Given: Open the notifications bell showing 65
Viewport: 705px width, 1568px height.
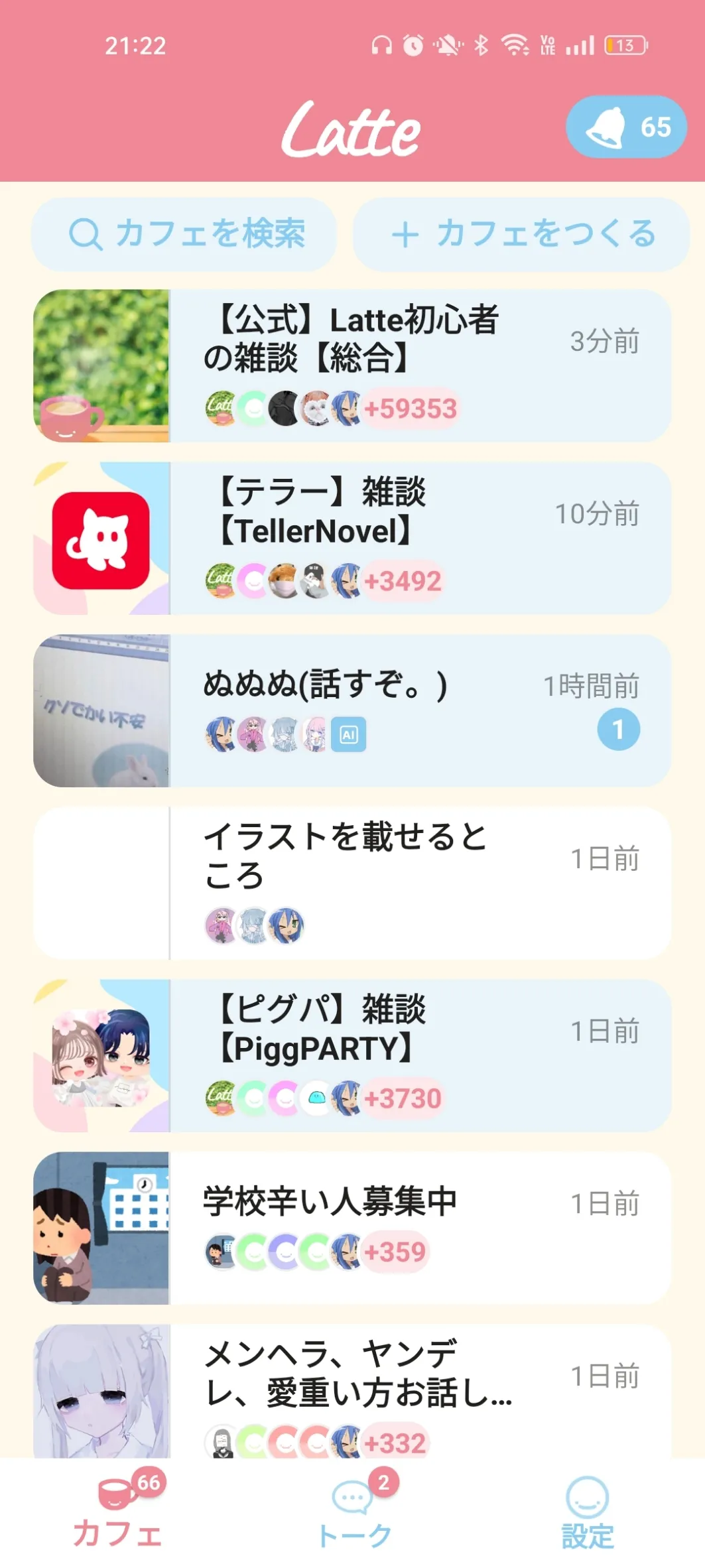Looking at the screenshot, I should point(625,127).
